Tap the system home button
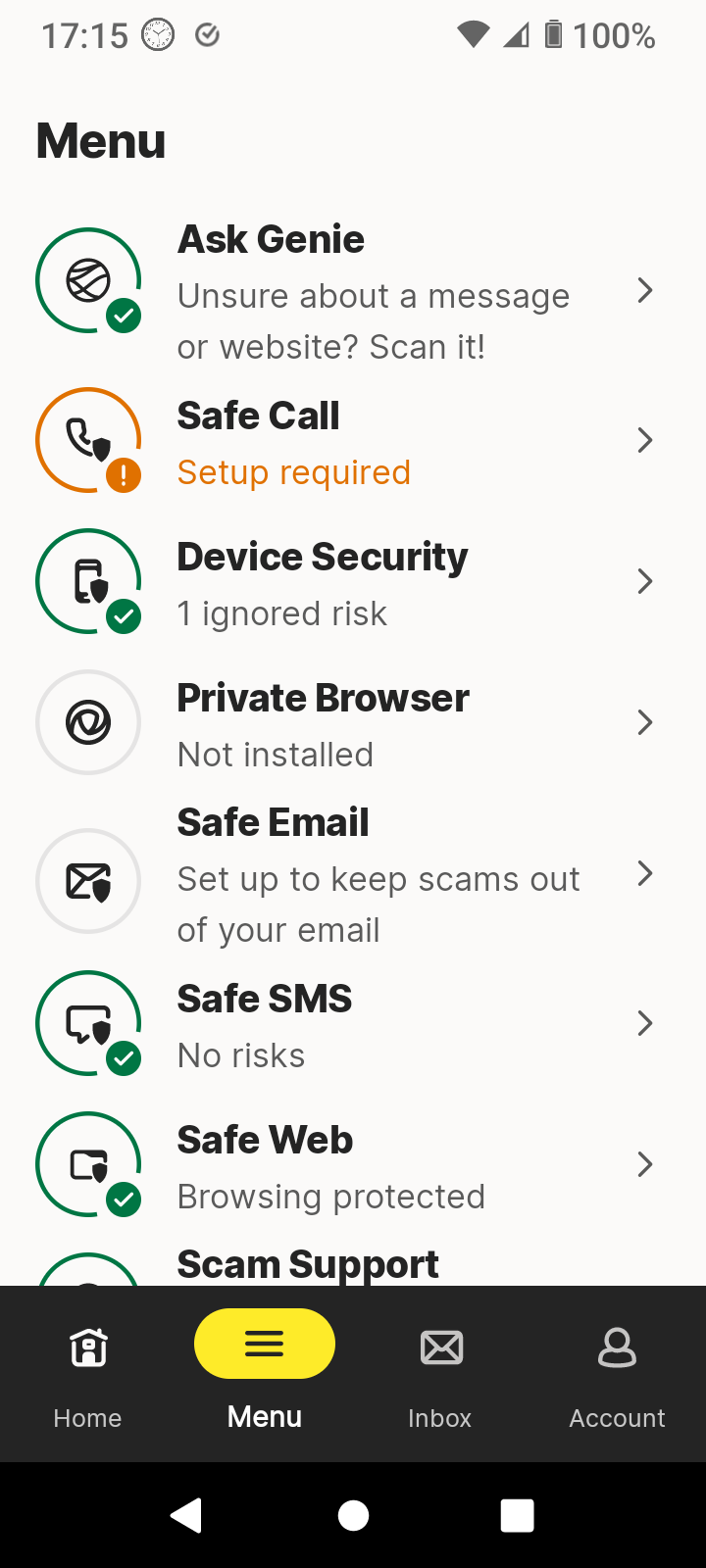The height and width of the screenshot is (1568, 706). (353, 1515)
